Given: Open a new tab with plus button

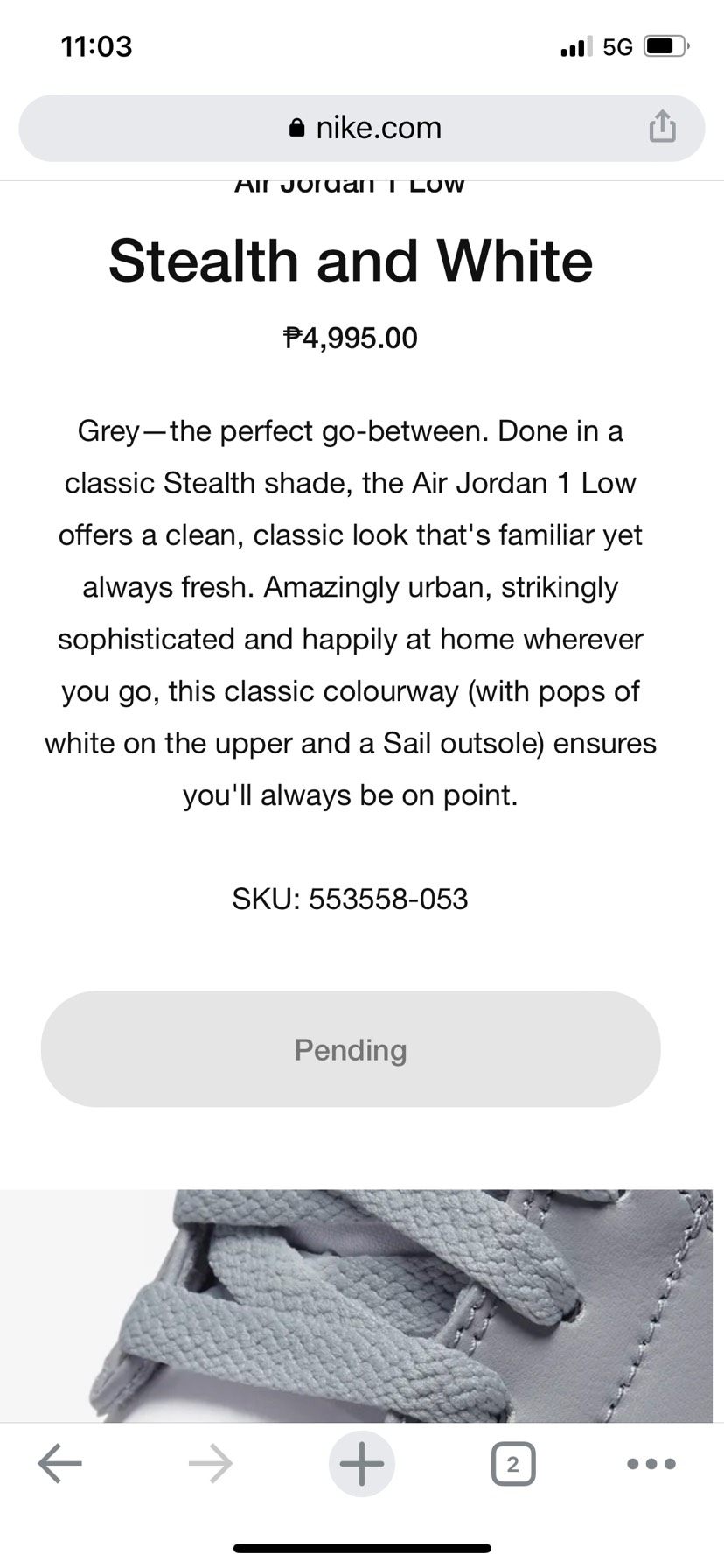Looking at the screenshot, I should pyautogui.click(x=362, y=1463).
